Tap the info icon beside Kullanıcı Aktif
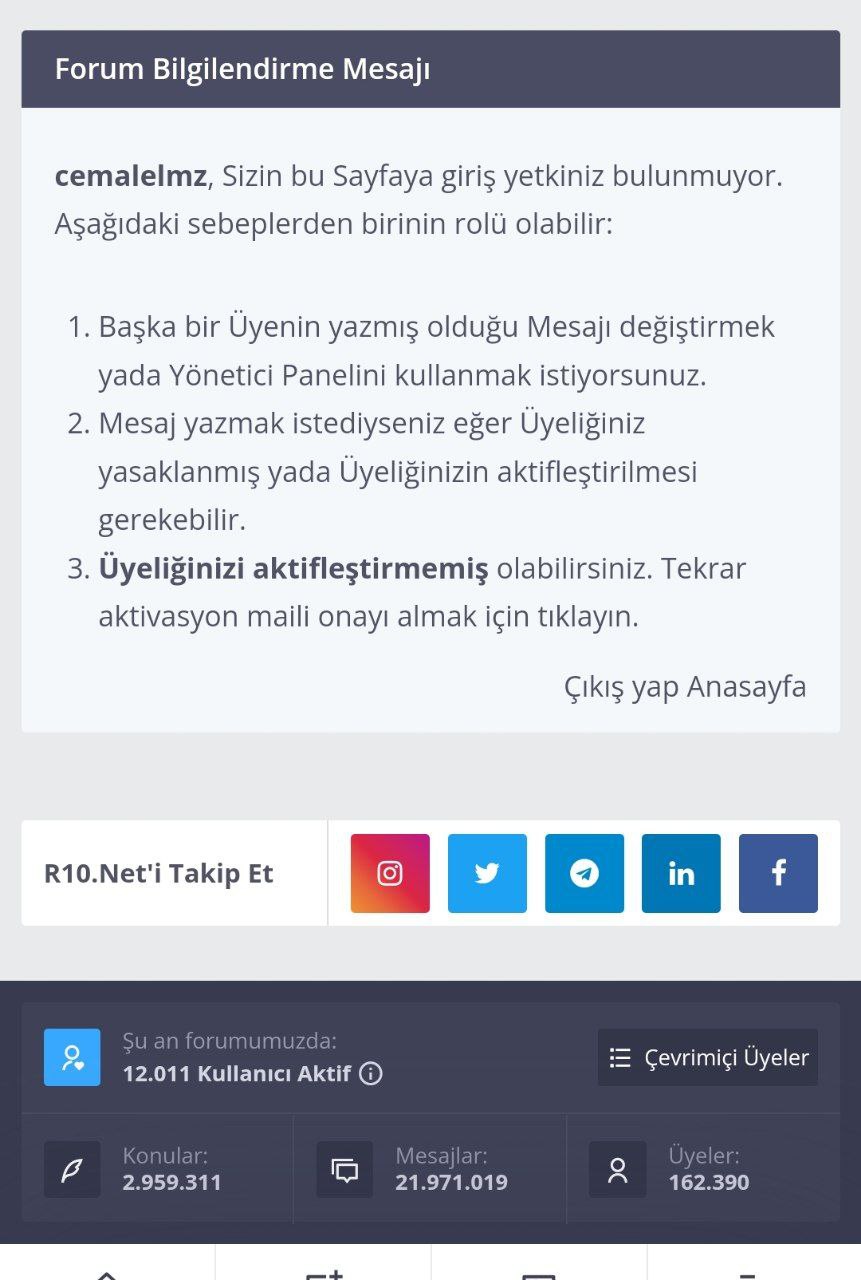Viewport: 861px width, 1280px height. click(x=371, y=1074)
